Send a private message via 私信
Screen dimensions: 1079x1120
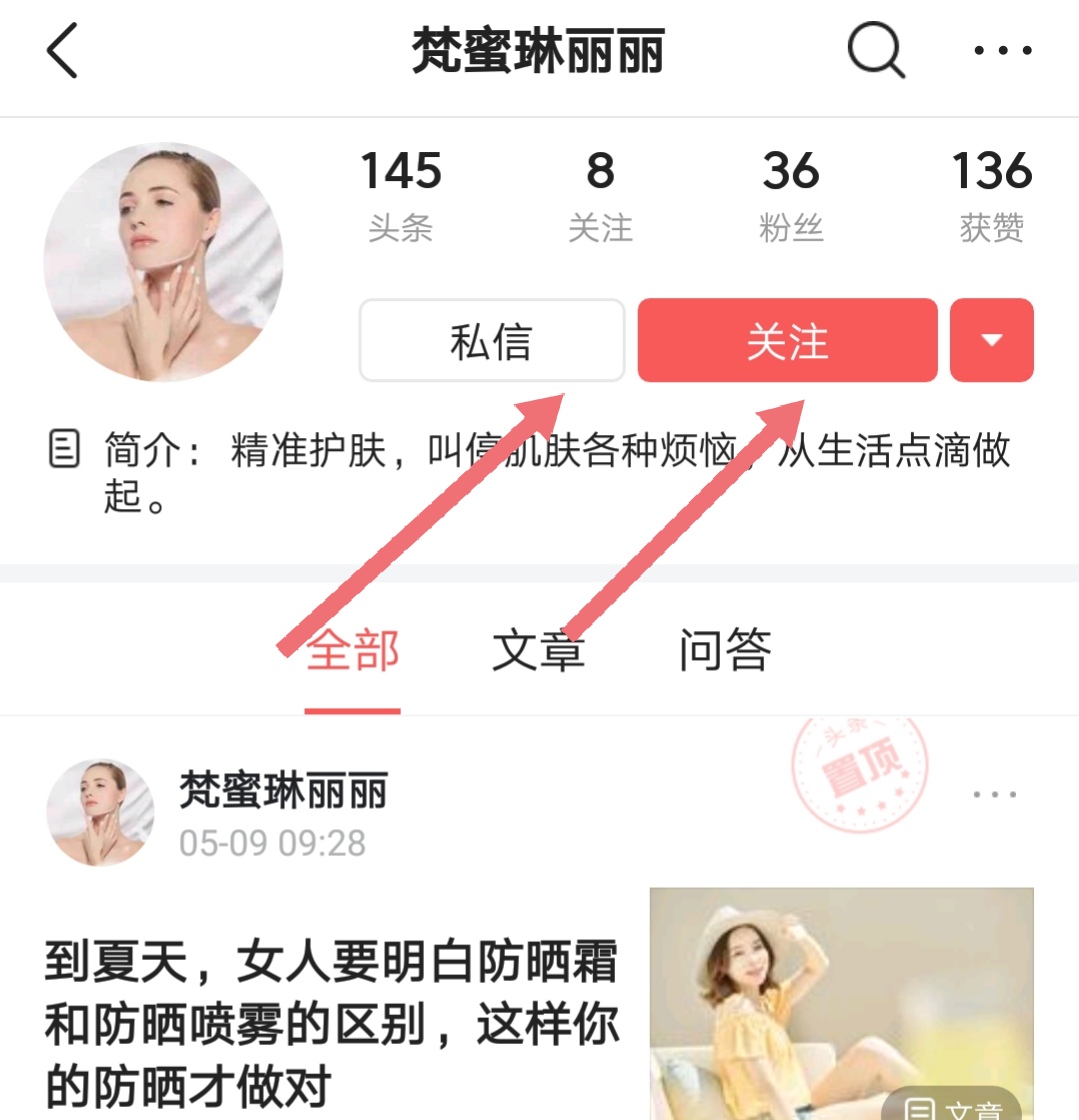(x=491, y=341)
